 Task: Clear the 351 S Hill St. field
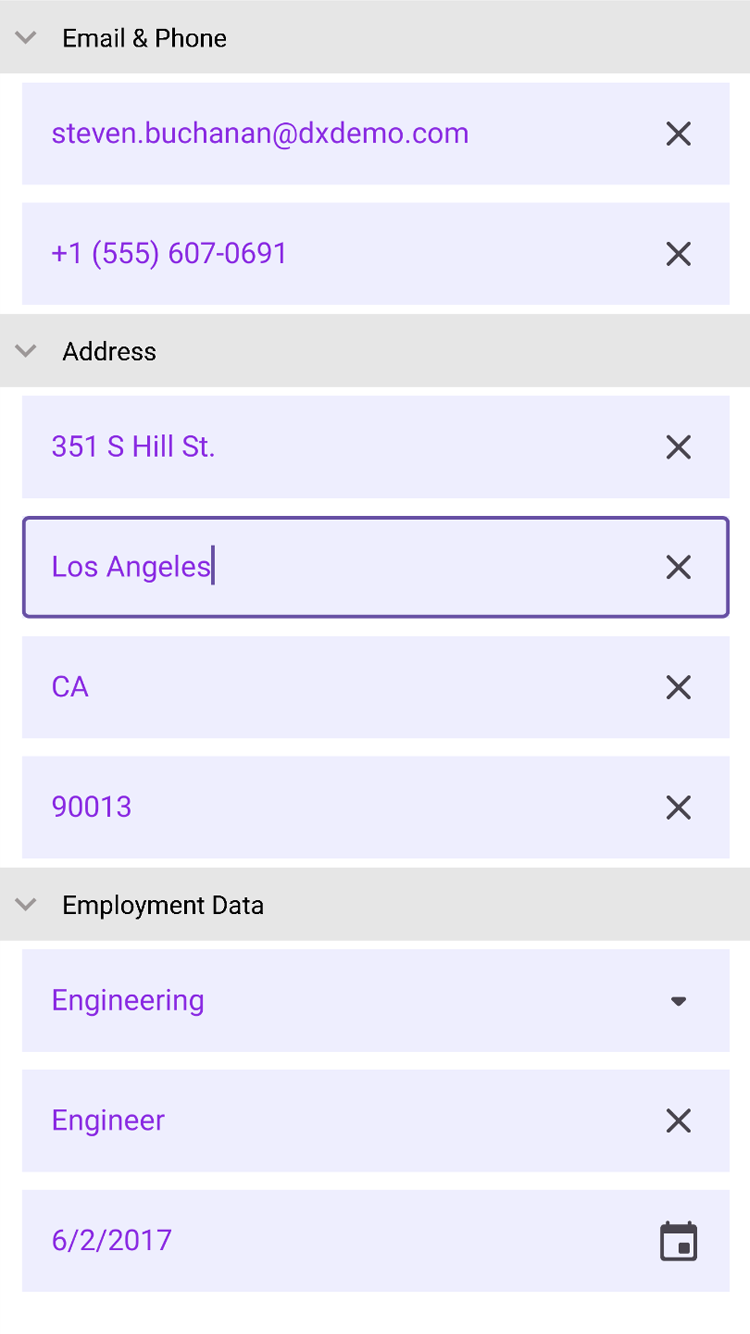(678, 447)
